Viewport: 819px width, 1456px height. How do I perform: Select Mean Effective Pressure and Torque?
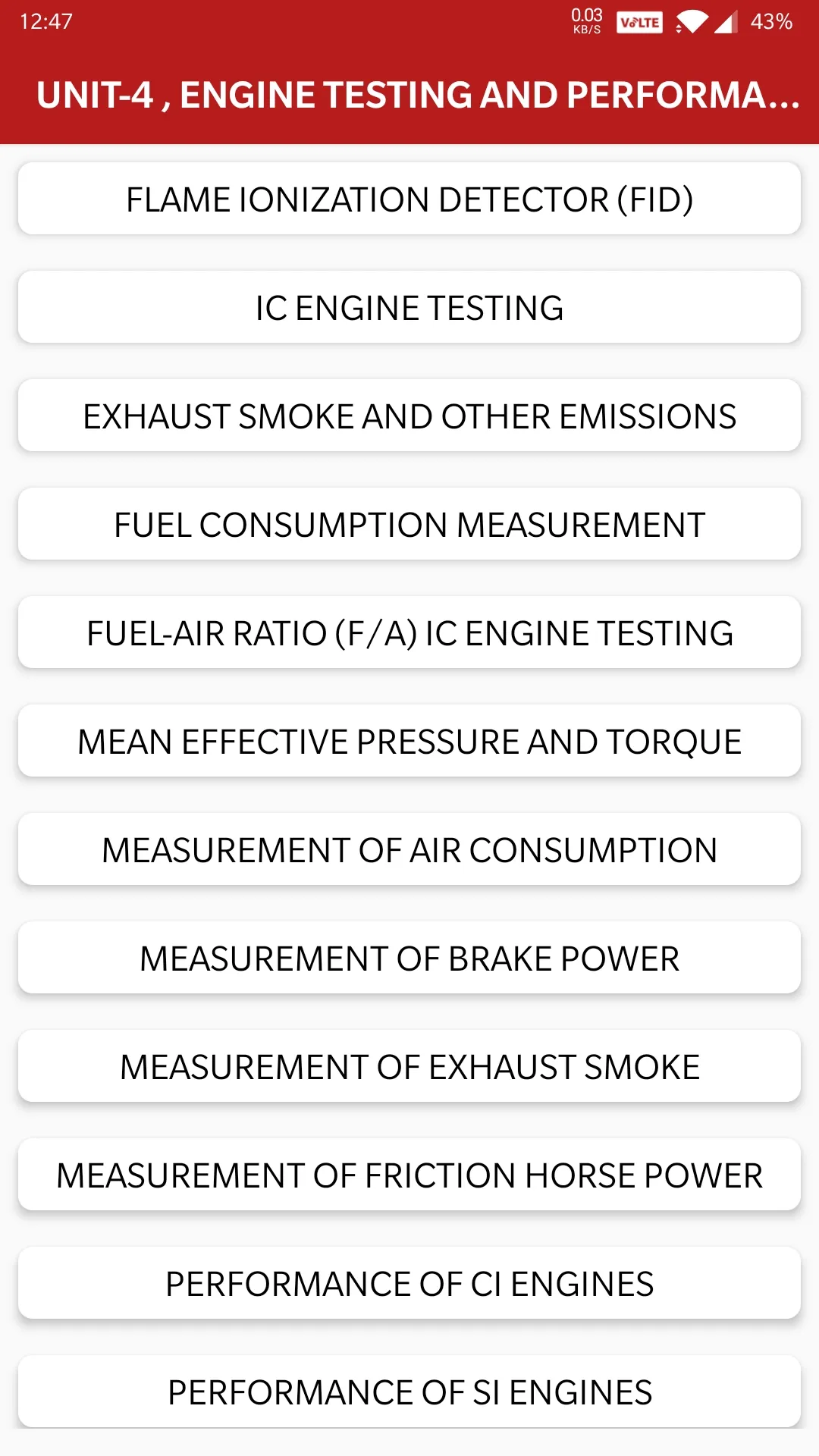[x=409, y=741]
